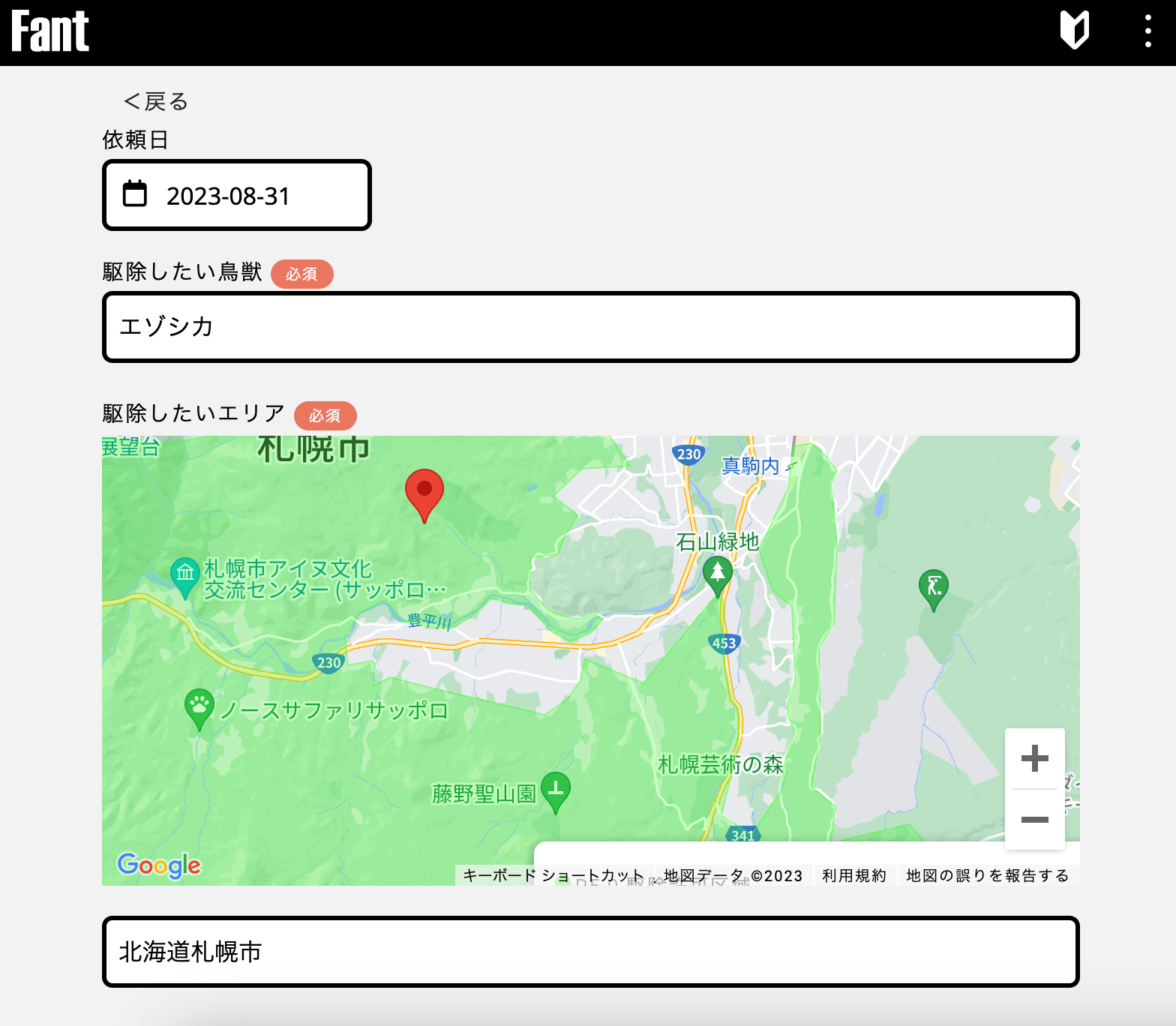The height and width of the screenshot is (1026, 1176).
Task: Open 利用規約 map terms link
Action: [x=854, y=875]
